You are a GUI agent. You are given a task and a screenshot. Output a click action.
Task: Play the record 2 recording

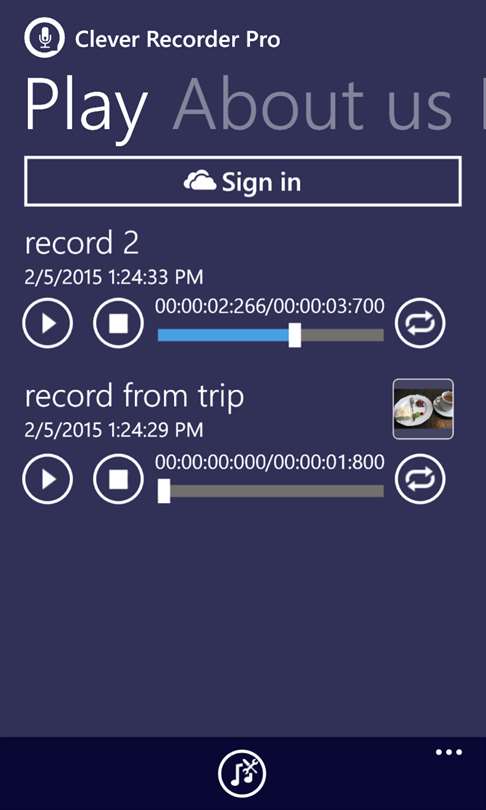pyautogui.click(x=48, y=323)
